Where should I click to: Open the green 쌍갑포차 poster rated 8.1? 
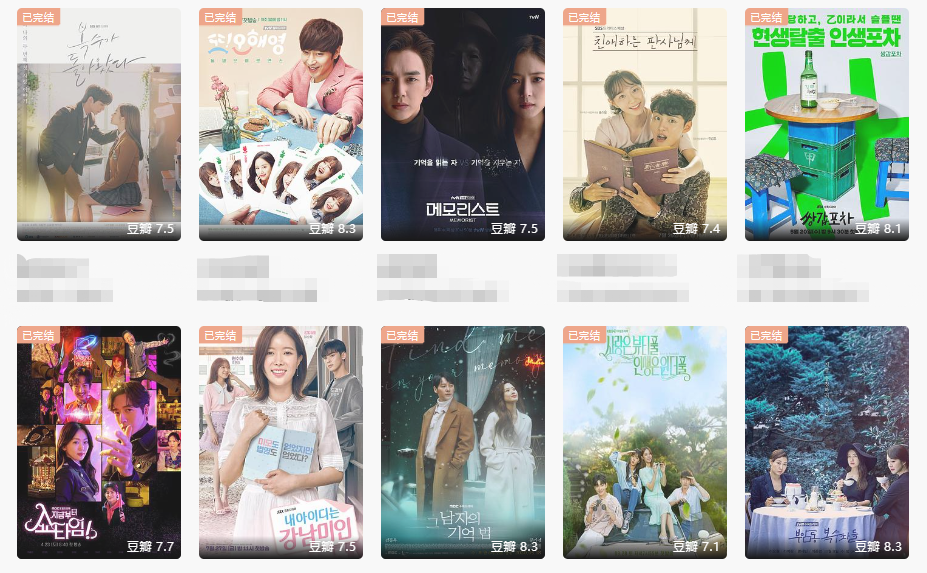(x=826, y=125)
